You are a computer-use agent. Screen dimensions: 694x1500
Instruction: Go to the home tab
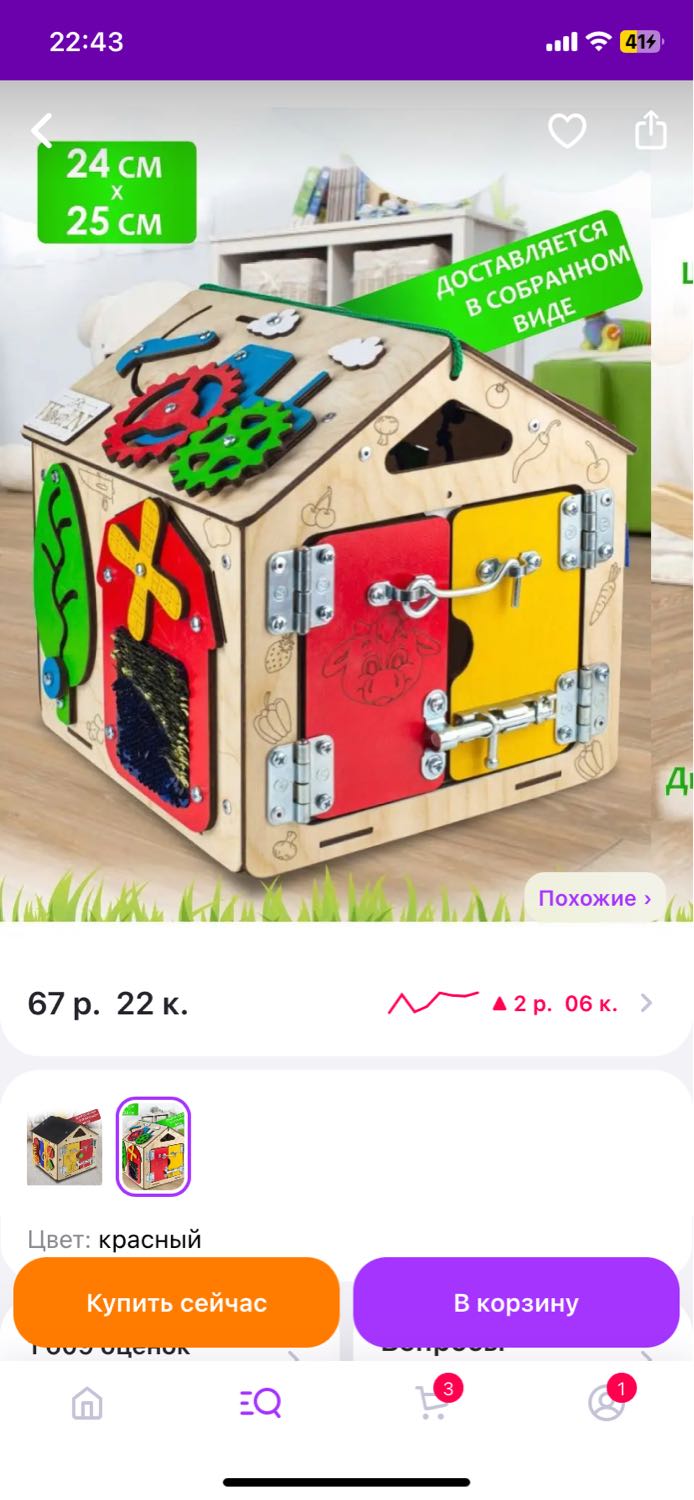[87, 1403]
